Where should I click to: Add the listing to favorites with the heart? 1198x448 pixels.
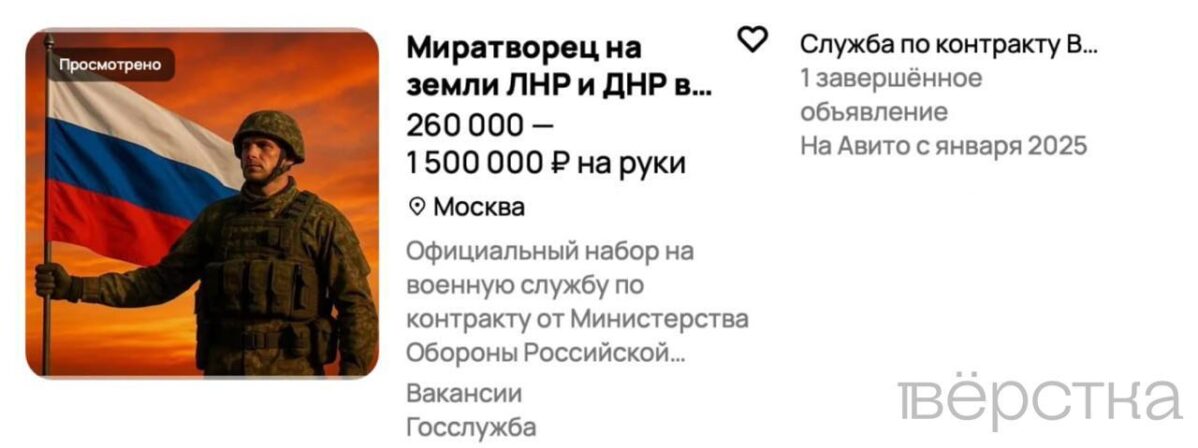click(752, 40)
